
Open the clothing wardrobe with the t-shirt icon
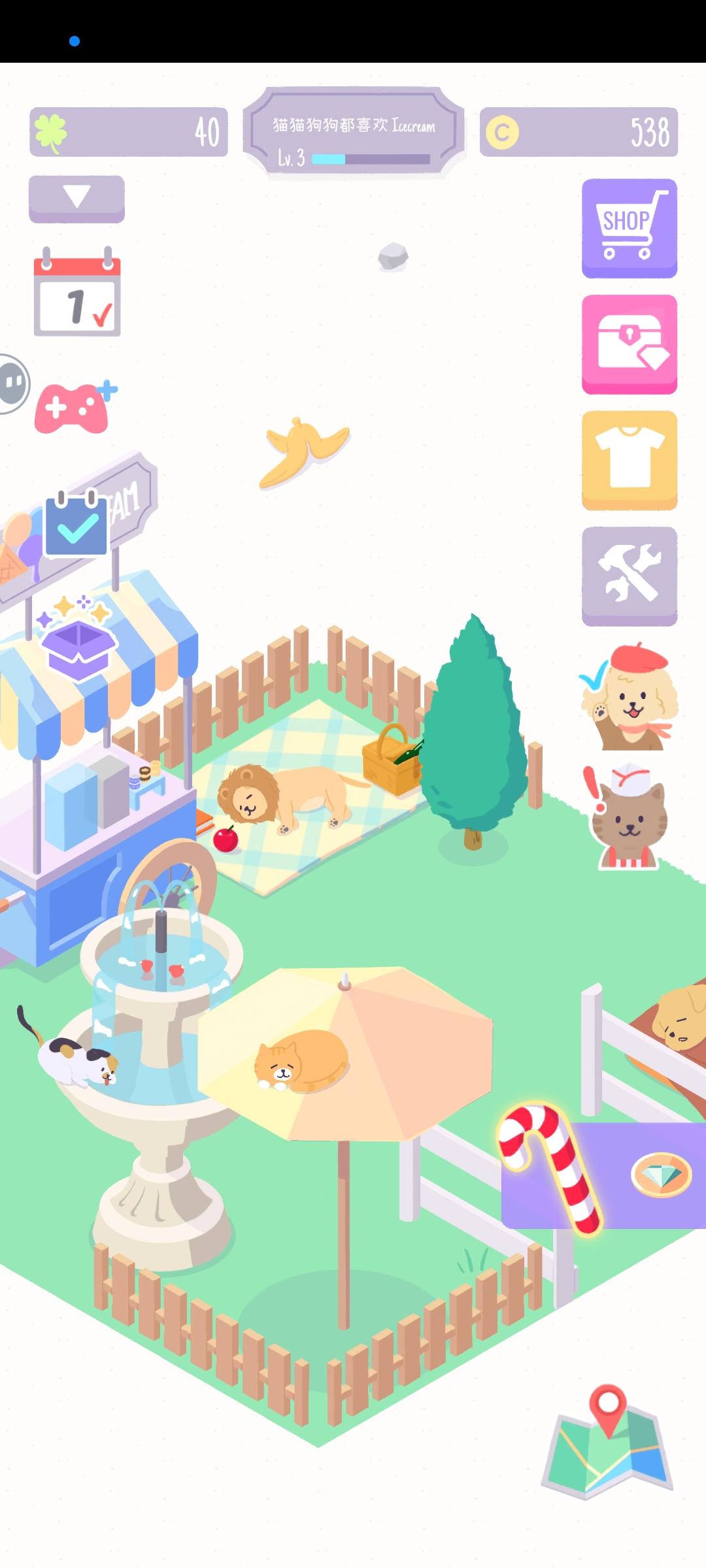(x=628, y=459)
